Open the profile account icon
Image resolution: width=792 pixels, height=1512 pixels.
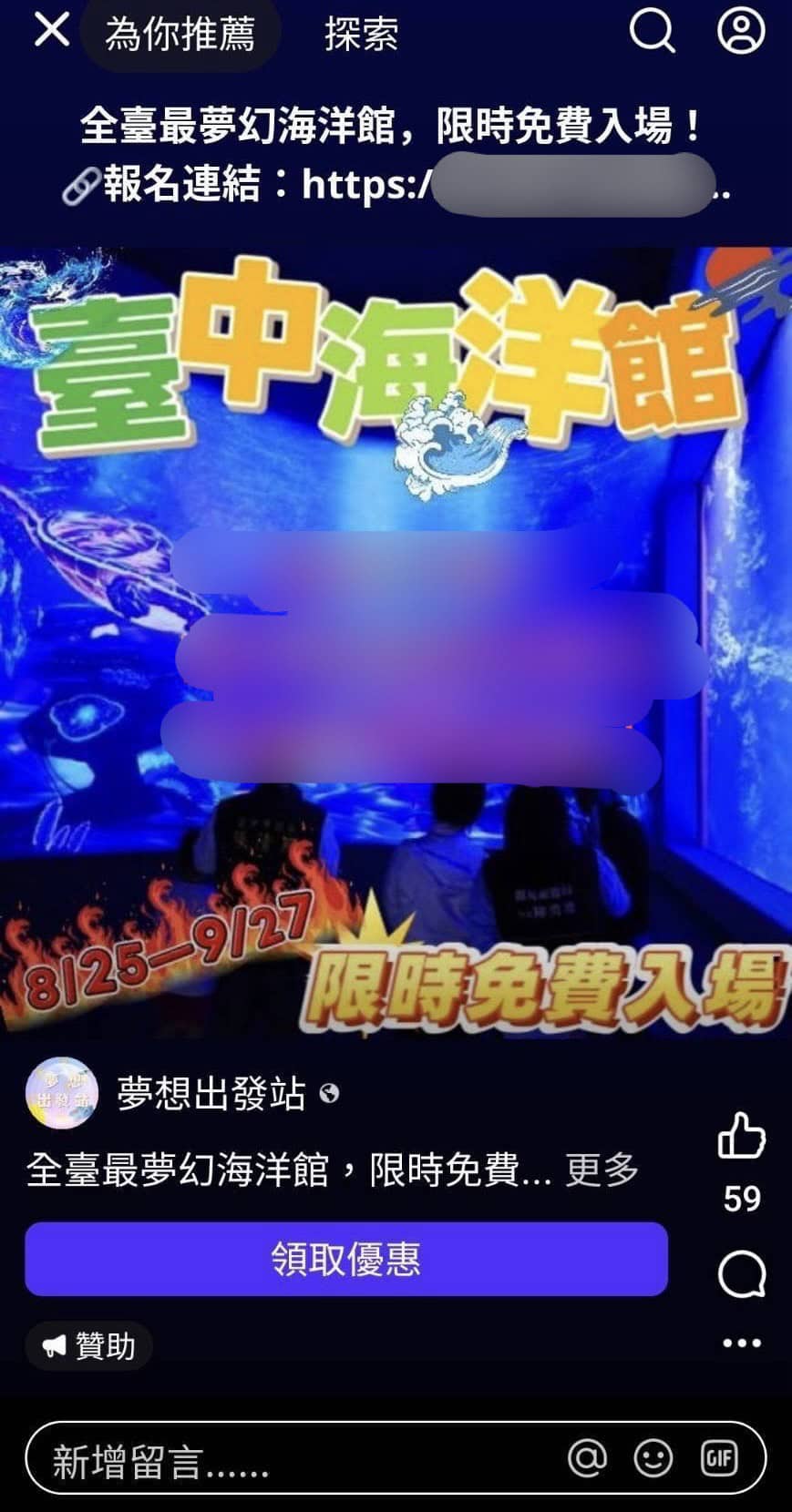pos(740,31)
